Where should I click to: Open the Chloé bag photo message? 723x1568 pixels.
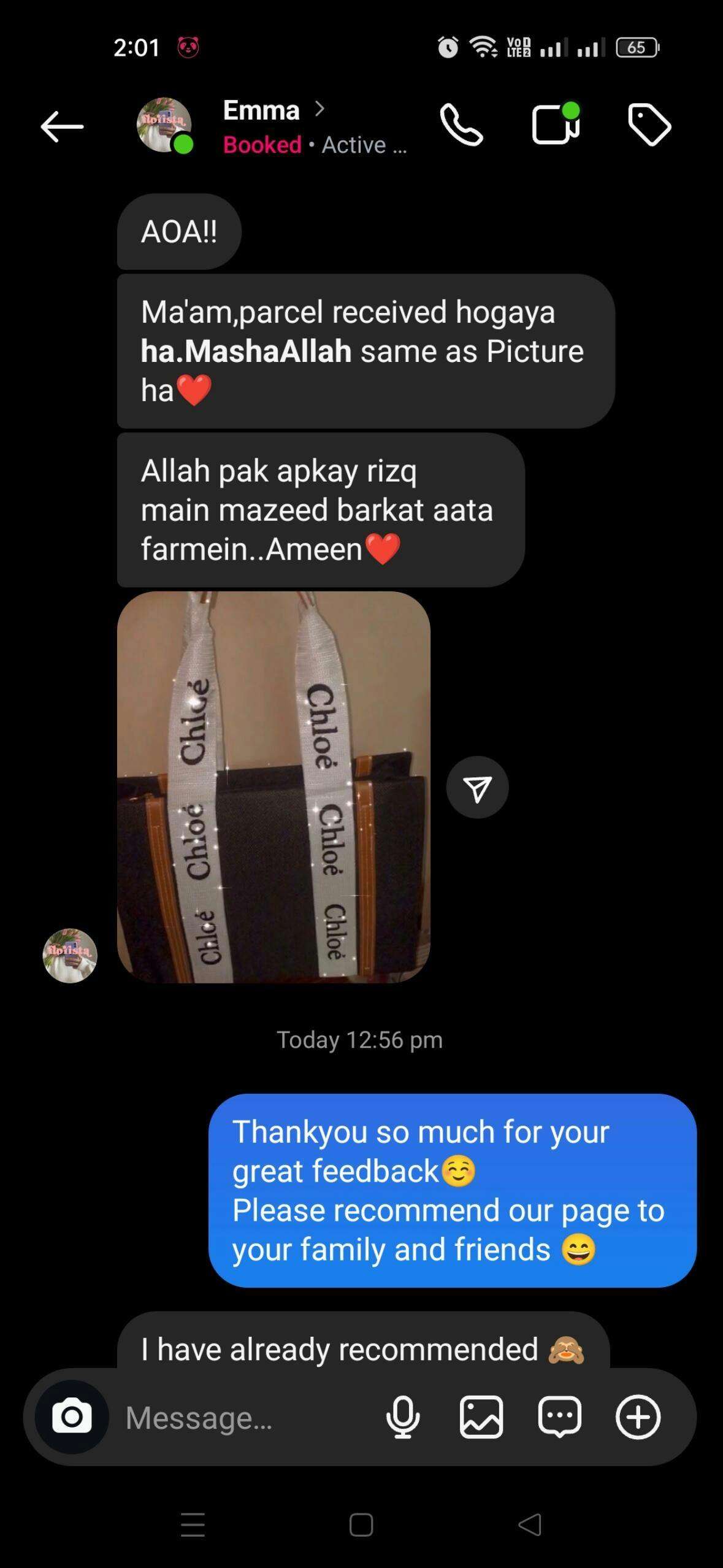[274, 787]
